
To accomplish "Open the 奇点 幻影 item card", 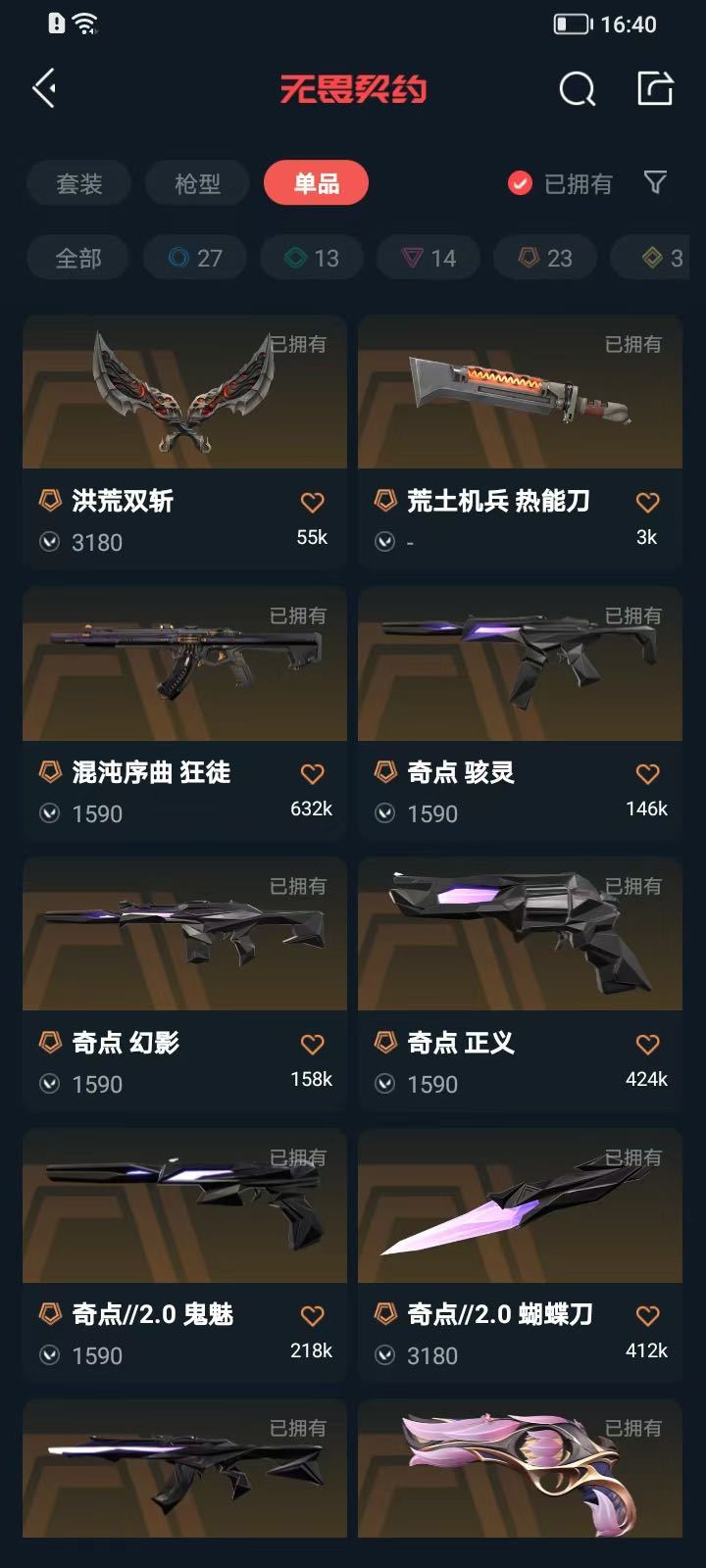I will pos(184,984).
